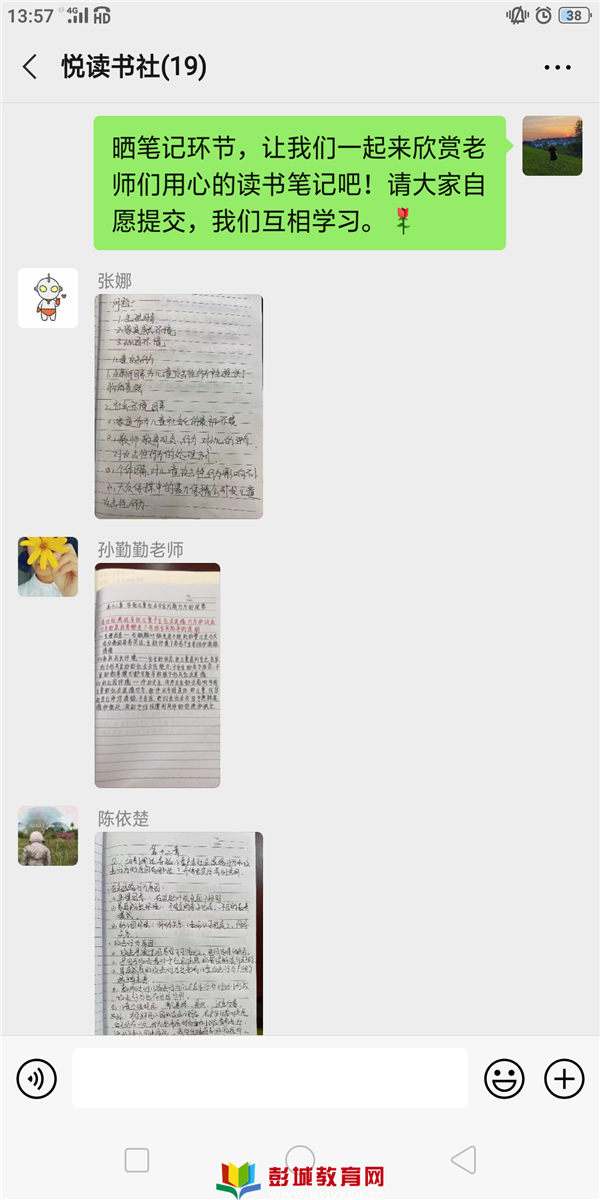
Task: Go back from 悦读书社 chat
Action: click(x=30, y=67)
